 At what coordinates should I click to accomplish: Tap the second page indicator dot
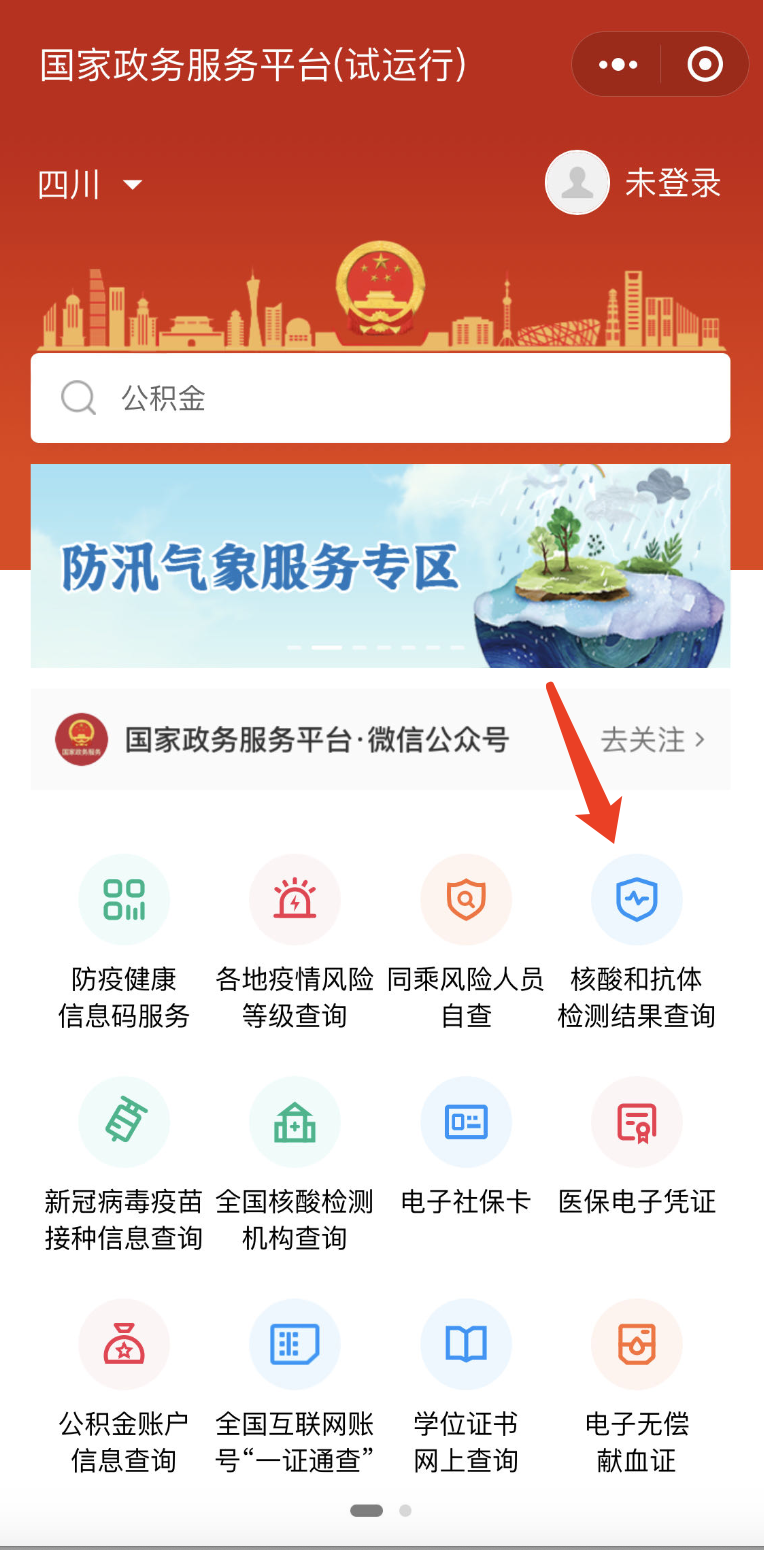coord(404,1510)
